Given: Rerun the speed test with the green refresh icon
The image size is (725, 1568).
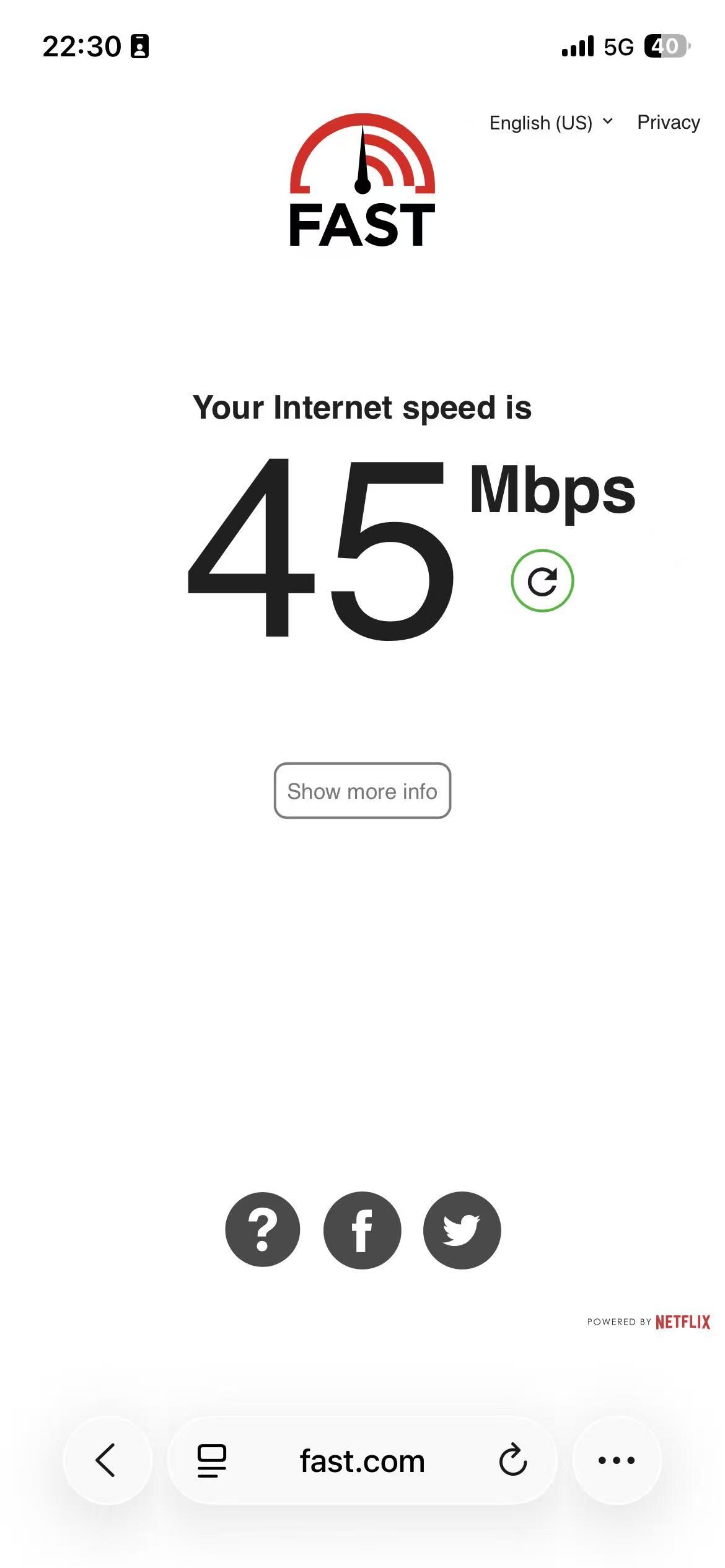Looking at the screenshot, I should pyautogui.click(x=542, y=580).
